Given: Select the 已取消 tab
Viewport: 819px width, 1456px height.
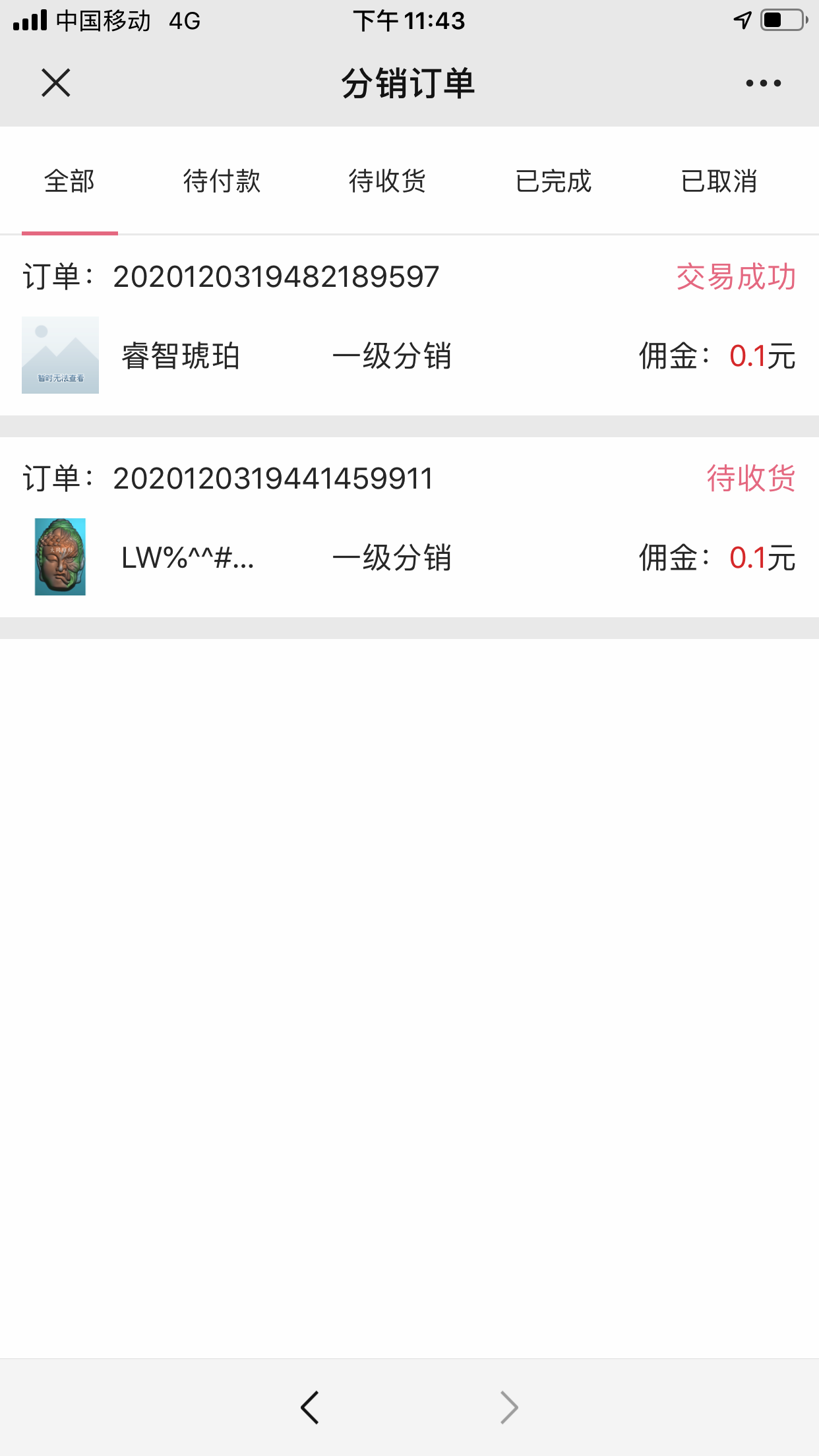Looking at the screenshot, I should coord(719,181).
